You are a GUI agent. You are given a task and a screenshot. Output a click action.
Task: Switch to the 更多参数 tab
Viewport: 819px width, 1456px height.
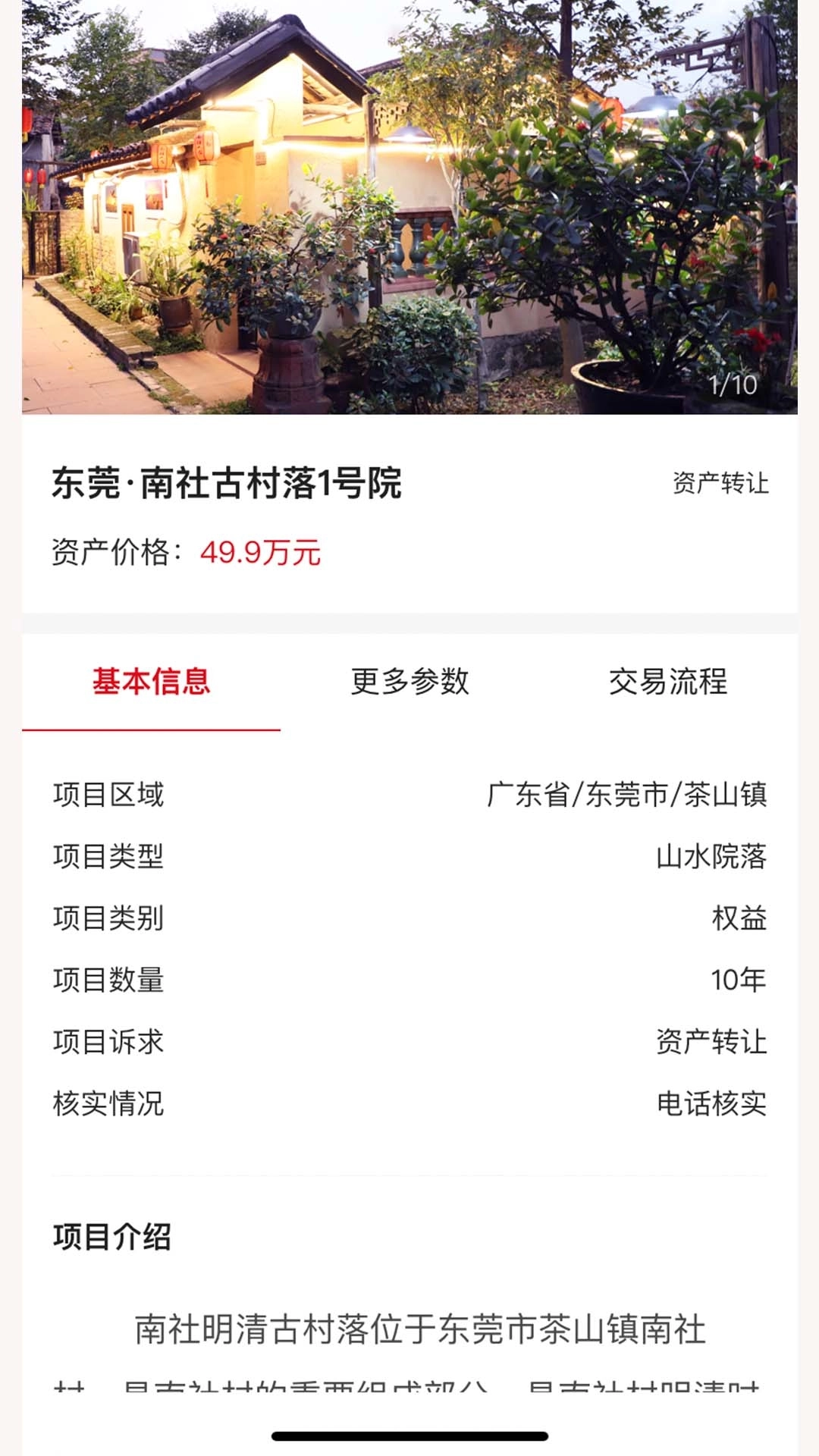click(x=409, y=683)
